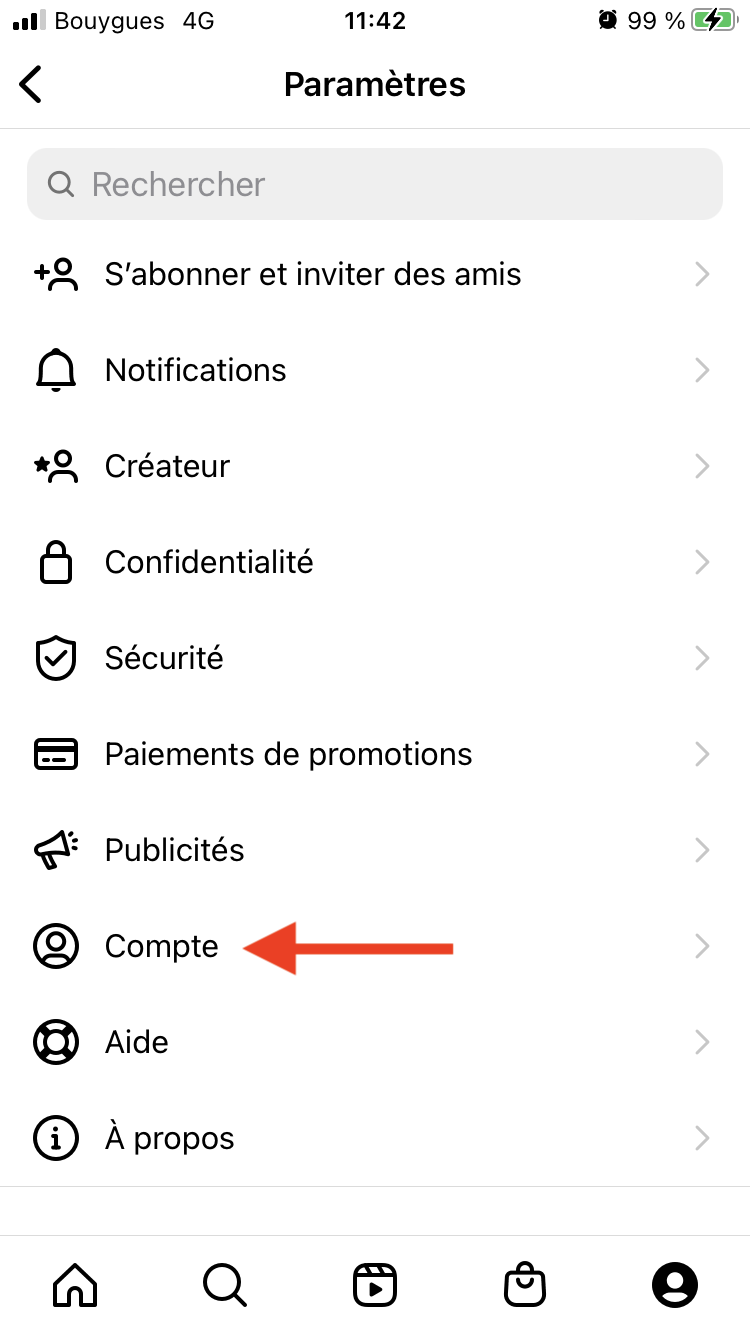
Task: Open the Créateur settings
Action: pos(375,466)
